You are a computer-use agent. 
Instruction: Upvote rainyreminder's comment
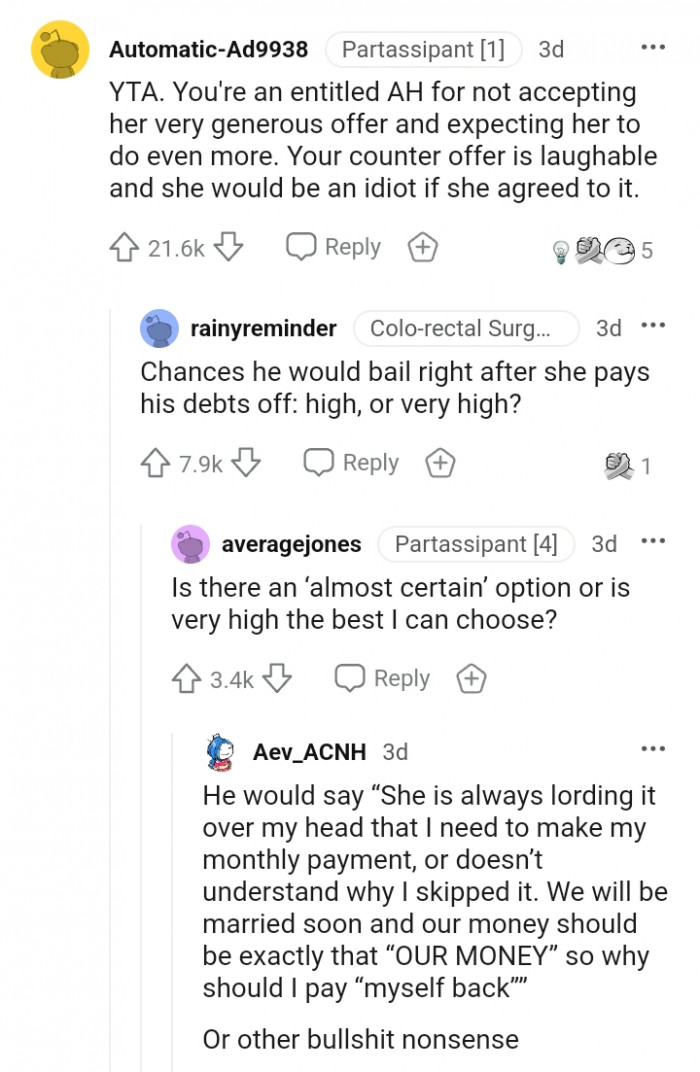[x=156, y=463]
